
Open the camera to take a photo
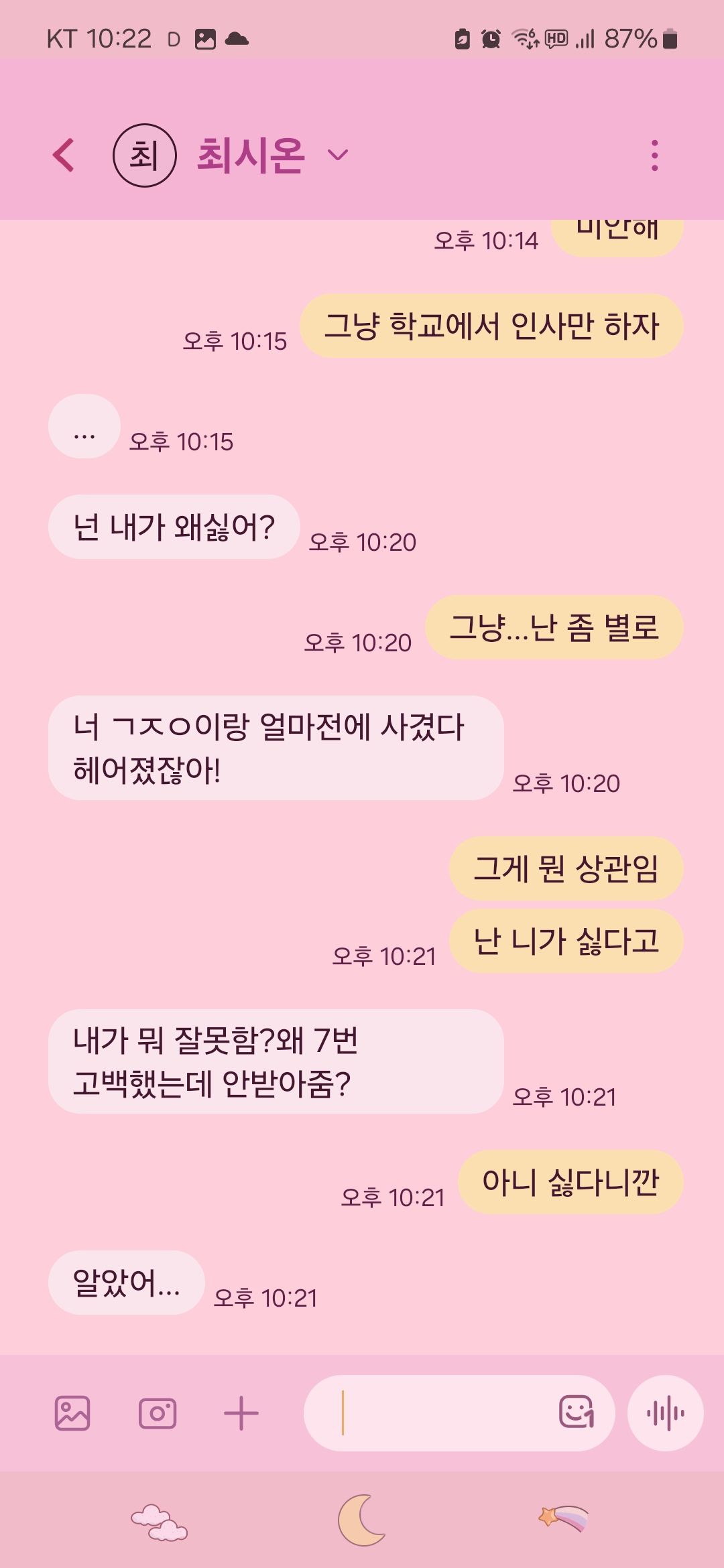point(158,1414)
